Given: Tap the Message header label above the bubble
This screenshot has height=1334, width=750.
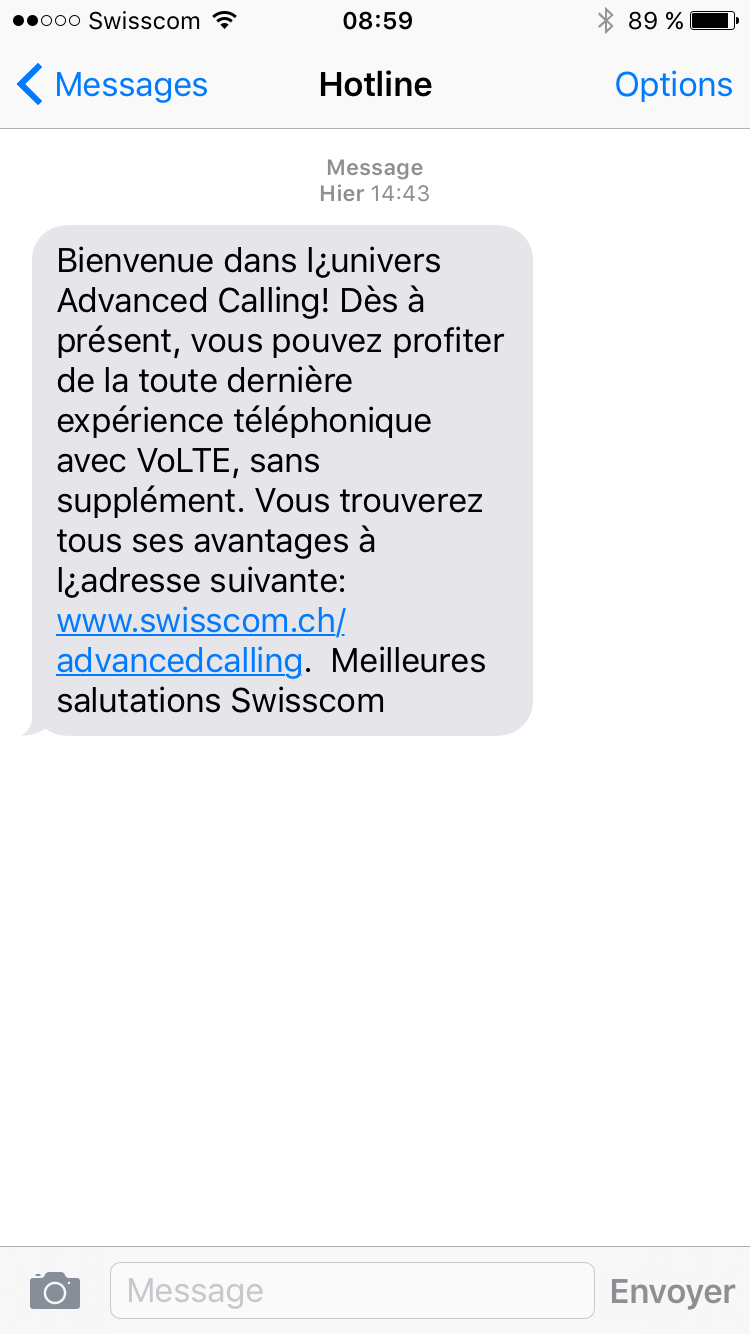Looking at the screenshot, I should 375,166.
